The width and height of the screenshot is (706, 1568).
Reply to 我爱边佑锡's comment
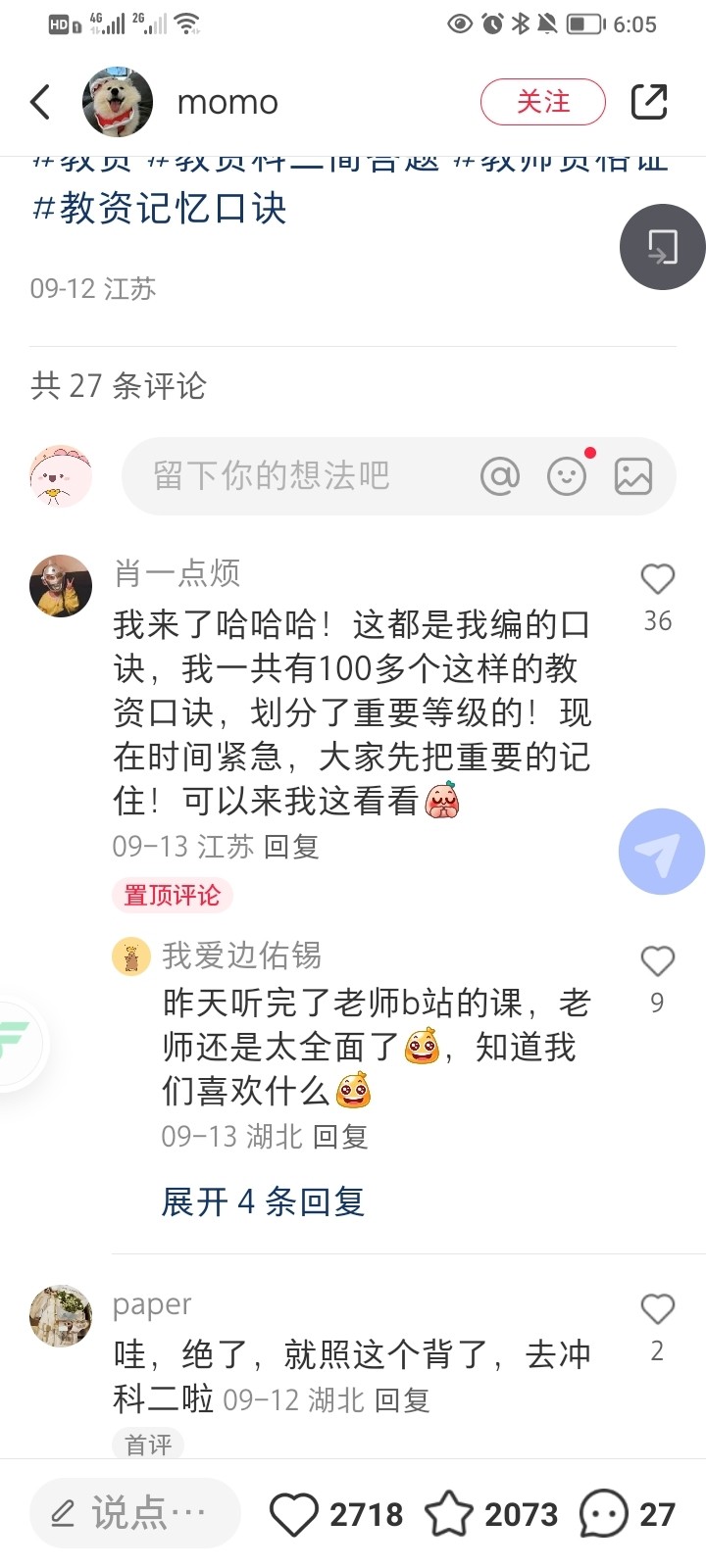coord(340,1137)
